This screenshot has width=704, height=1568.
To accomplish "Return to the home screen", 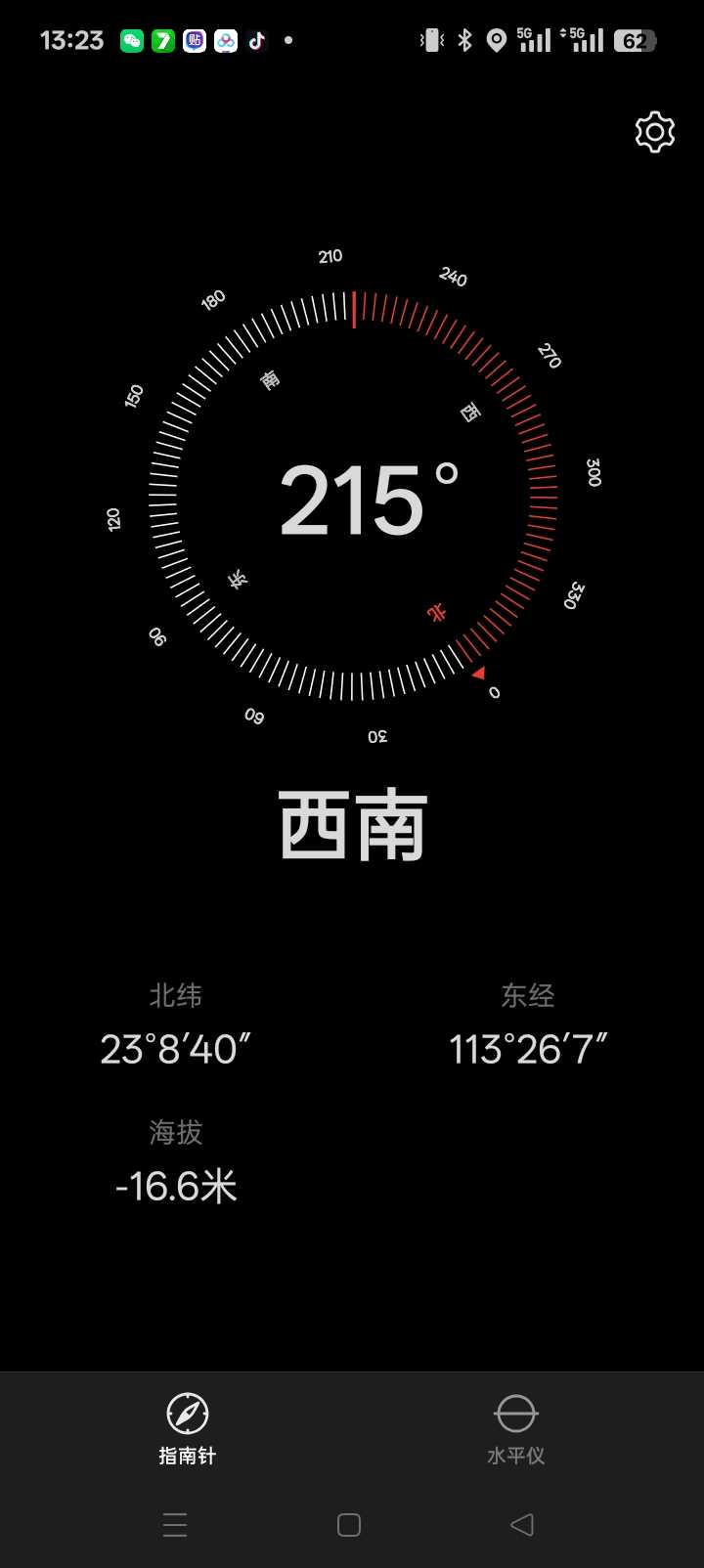I will (x=349, y=1525).
